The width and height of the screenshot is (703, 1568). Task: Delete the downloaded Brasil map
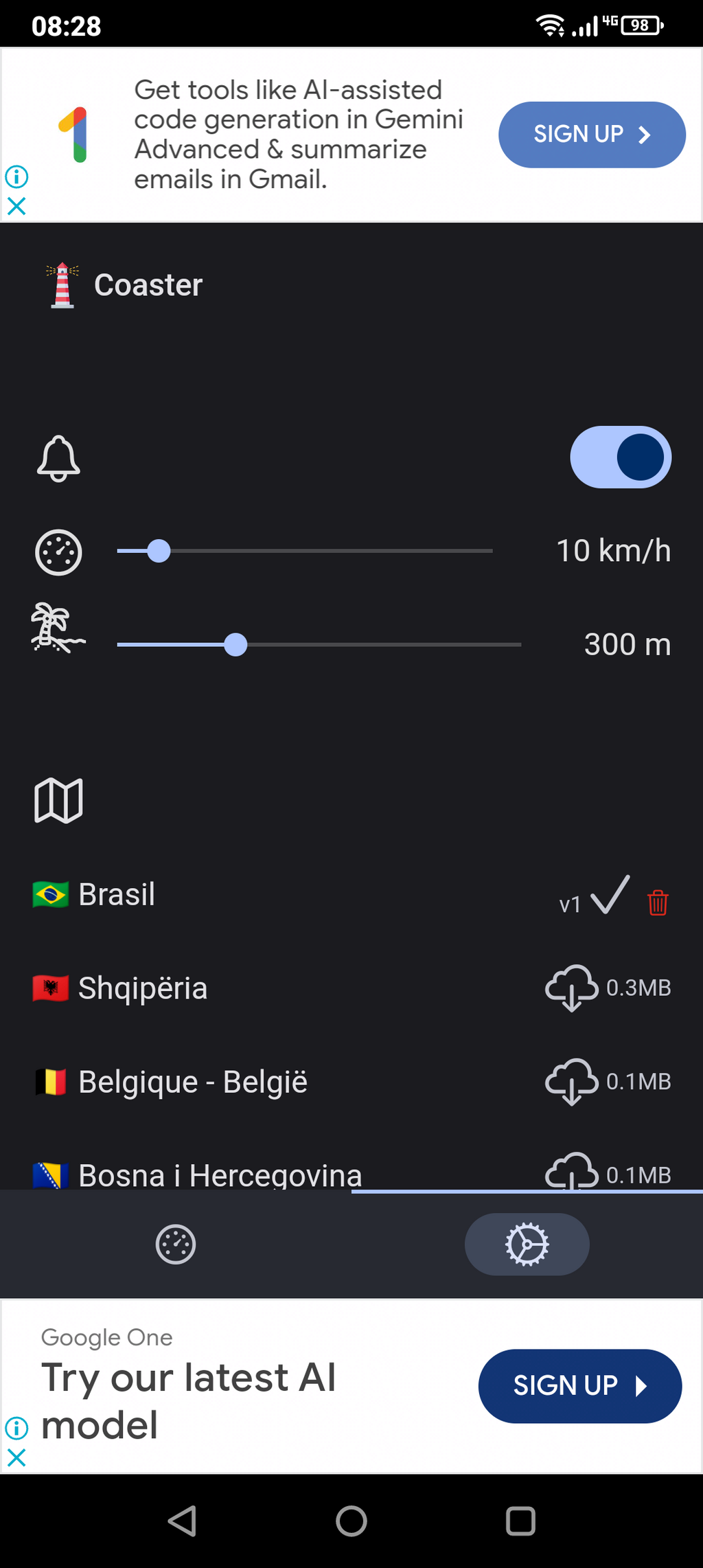click(658, 902)
